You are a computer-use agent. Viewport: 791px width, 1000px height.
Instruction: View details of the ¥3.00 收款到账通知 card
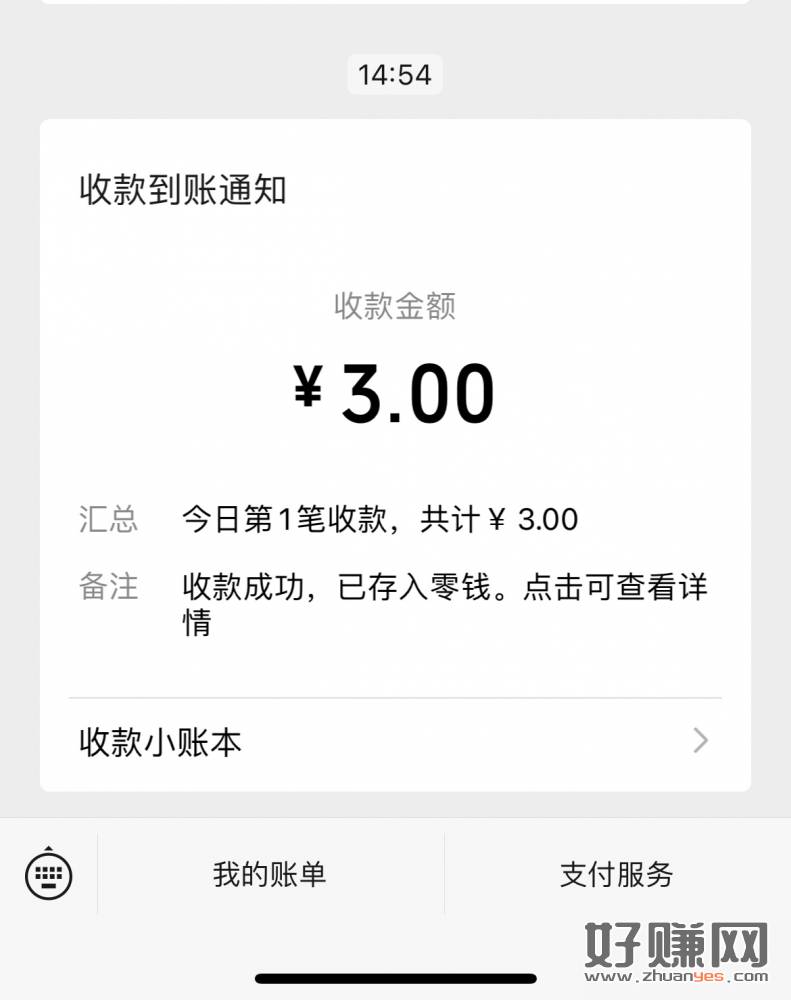coord(394,400)
